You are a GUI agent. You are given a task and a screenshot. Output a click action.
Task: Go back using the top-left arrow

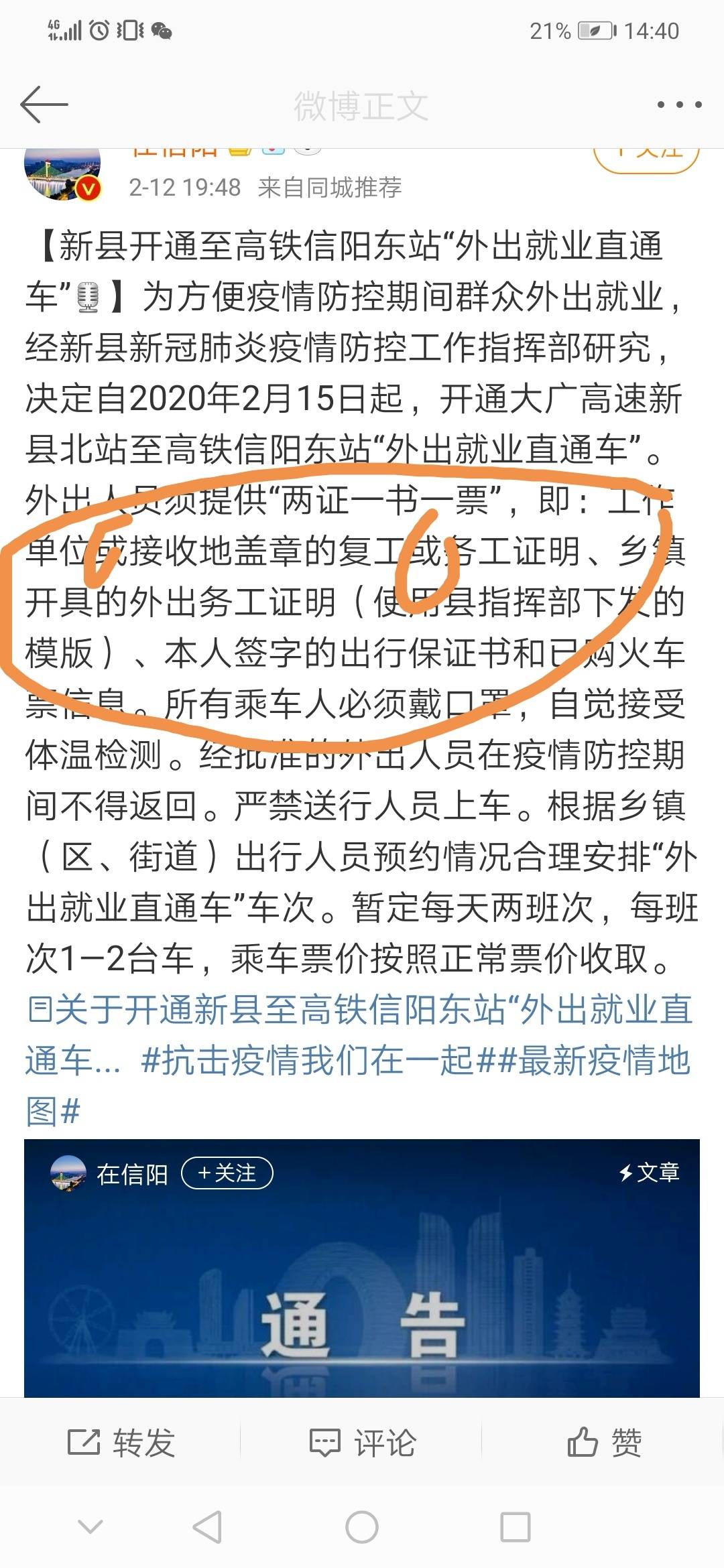tap(44, 105)
